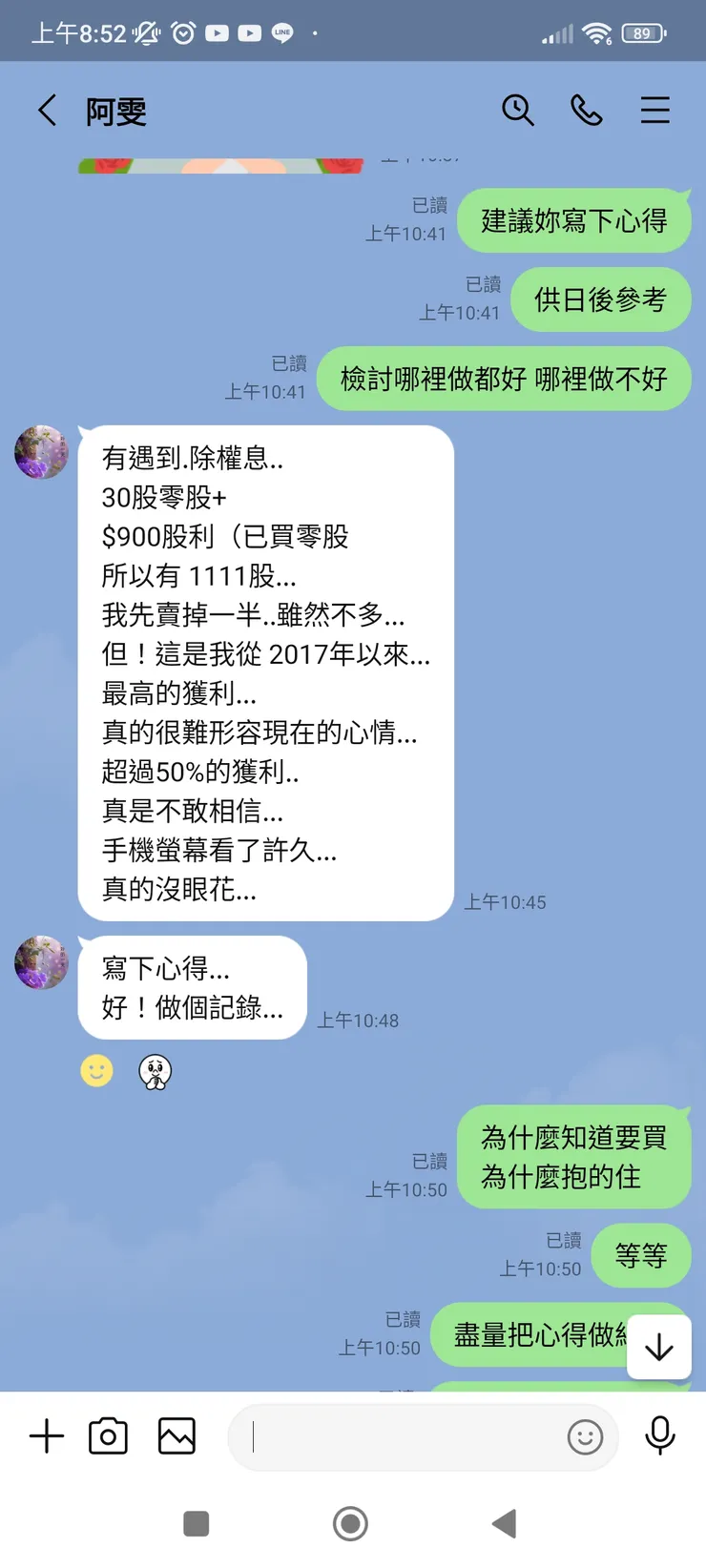Screen dimensions: 706x1568
Task: Open the photo gallery picker icon
Action: (176, 1434)
